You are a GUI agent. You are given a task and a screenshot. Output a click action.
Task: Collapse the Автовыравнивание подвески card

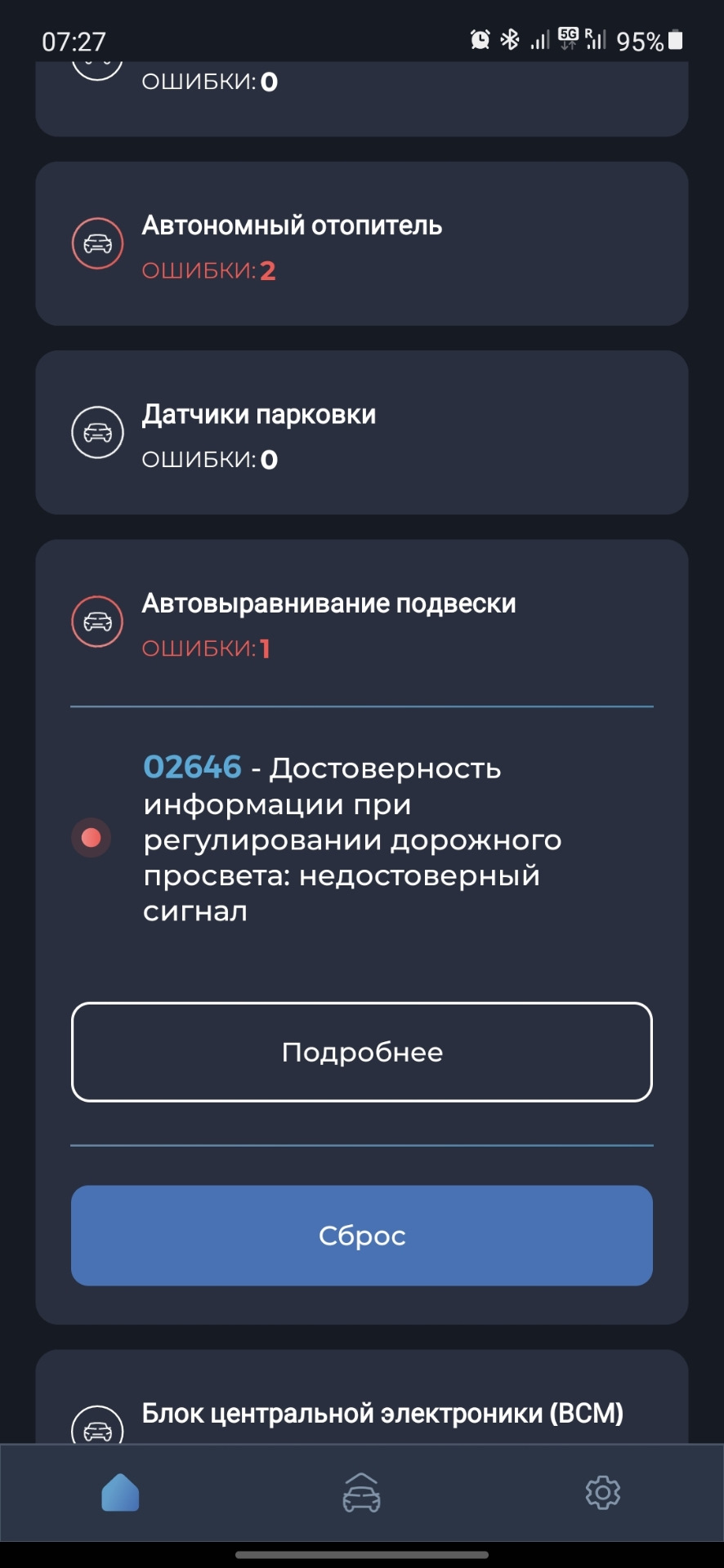click(x=361, y=623)
